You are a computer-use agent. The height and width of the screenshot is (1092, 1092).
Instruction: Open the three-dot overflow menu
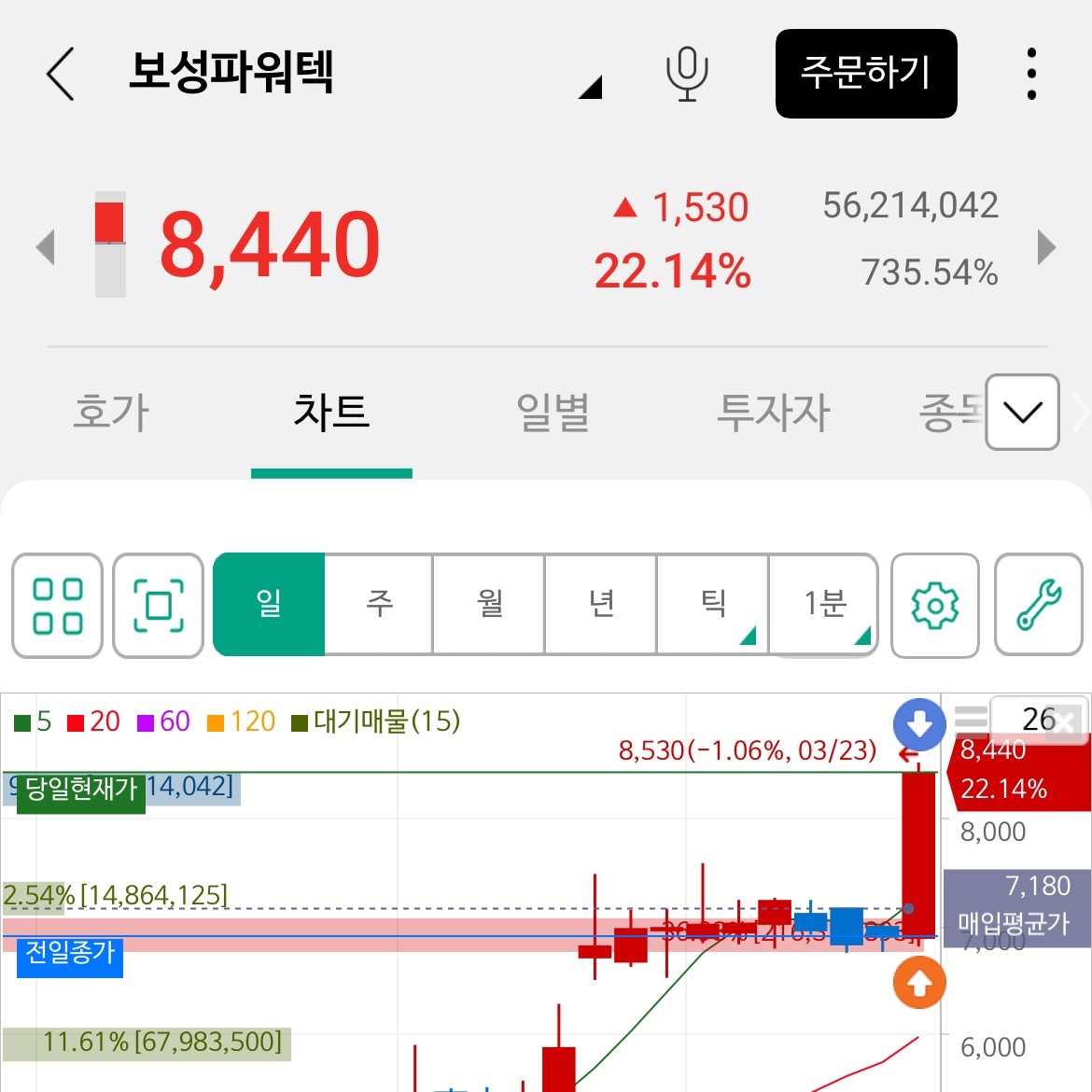tap(1031, 74)
